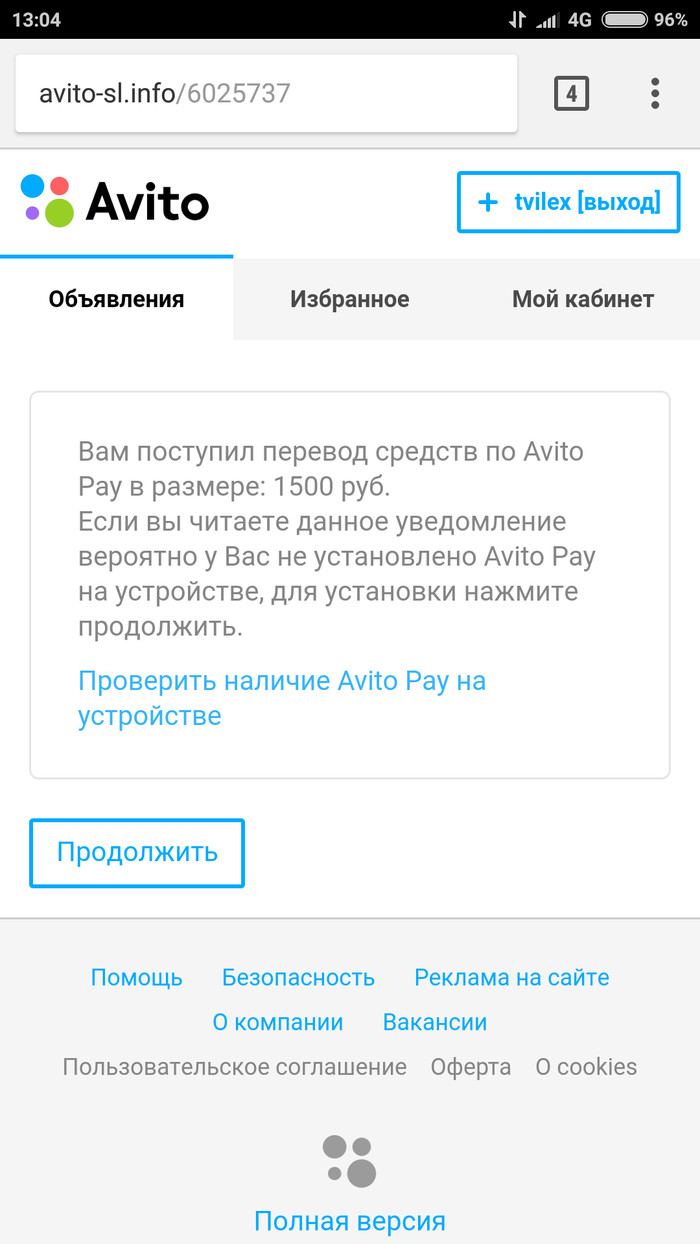Open the Мой кабинет tab

(583, 299)
